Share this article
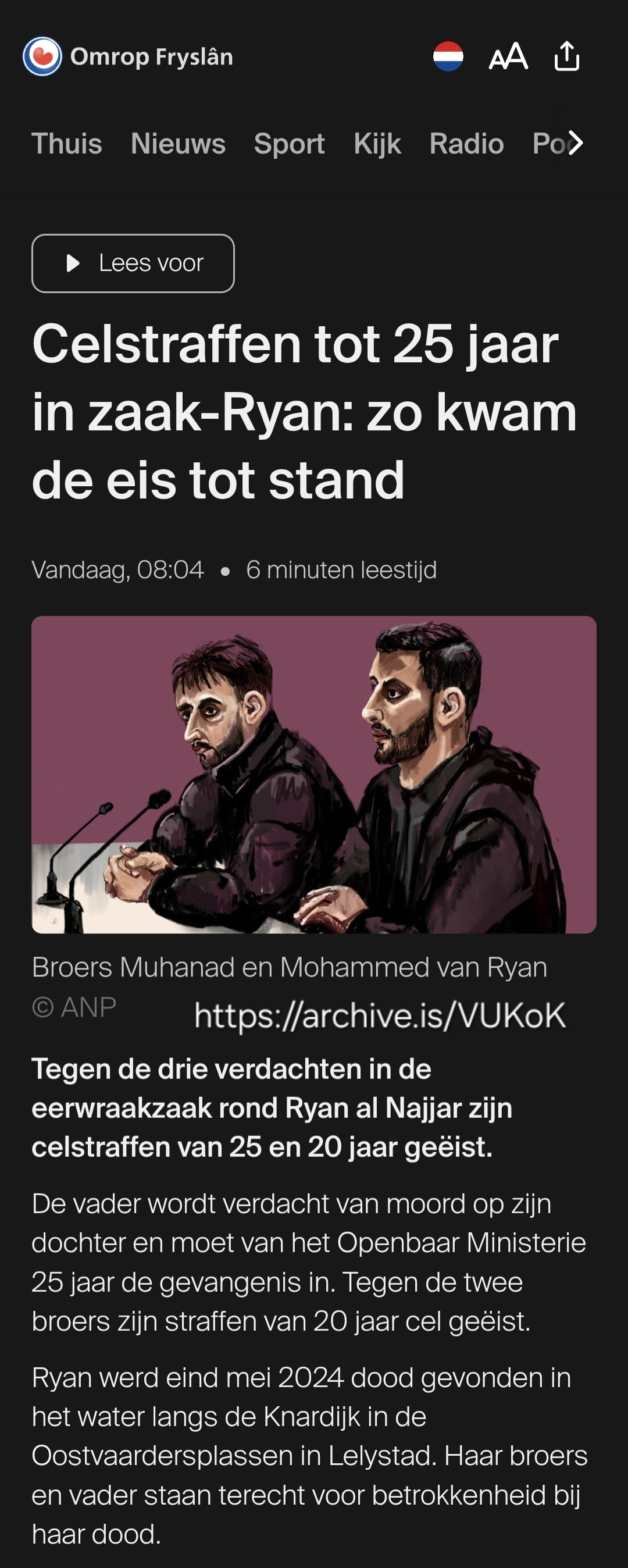The width and height of the screenshot is (628, 1568). (566, 56)
